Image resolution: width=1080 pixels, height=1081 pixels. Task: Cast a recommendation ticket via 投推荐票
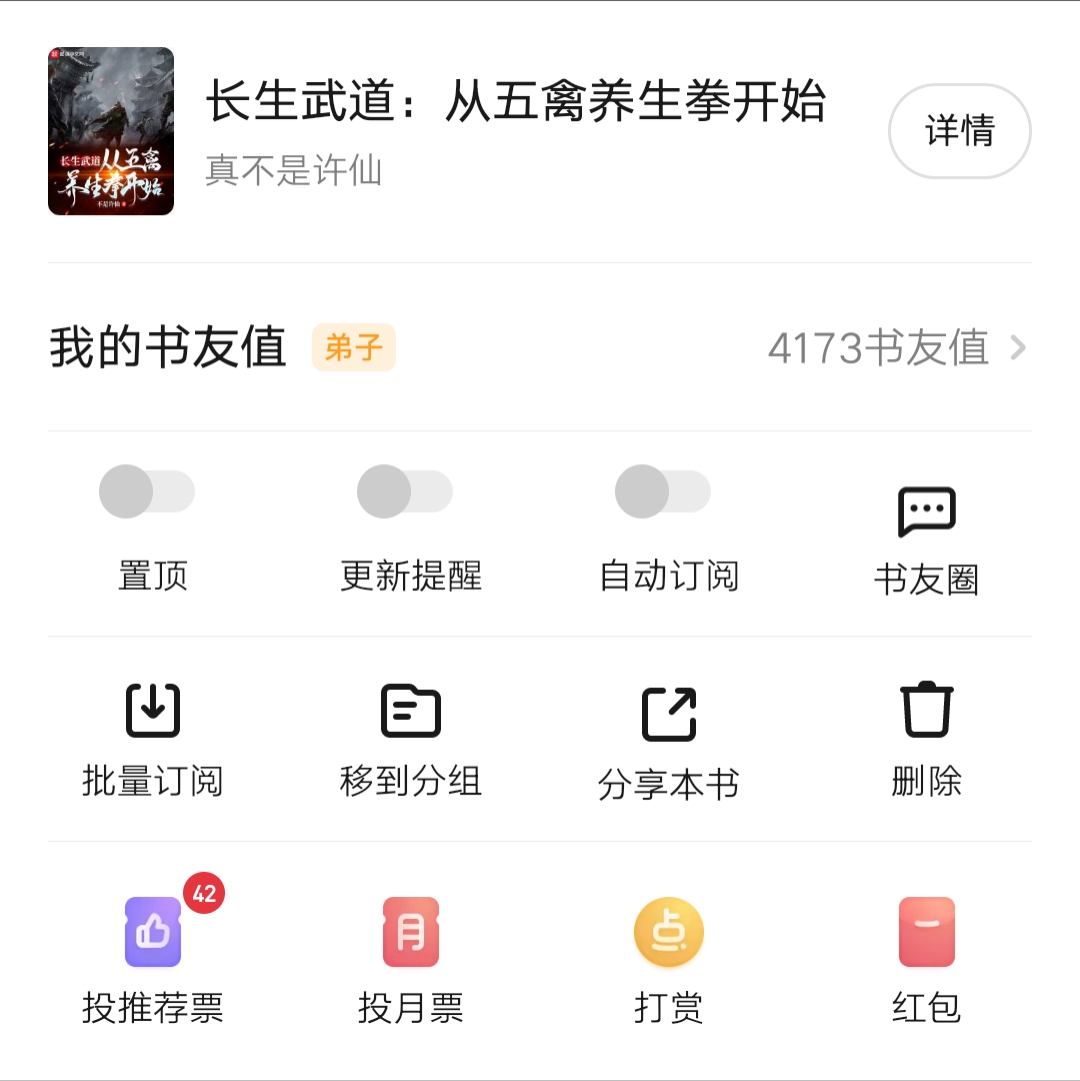tap(152, 931)
